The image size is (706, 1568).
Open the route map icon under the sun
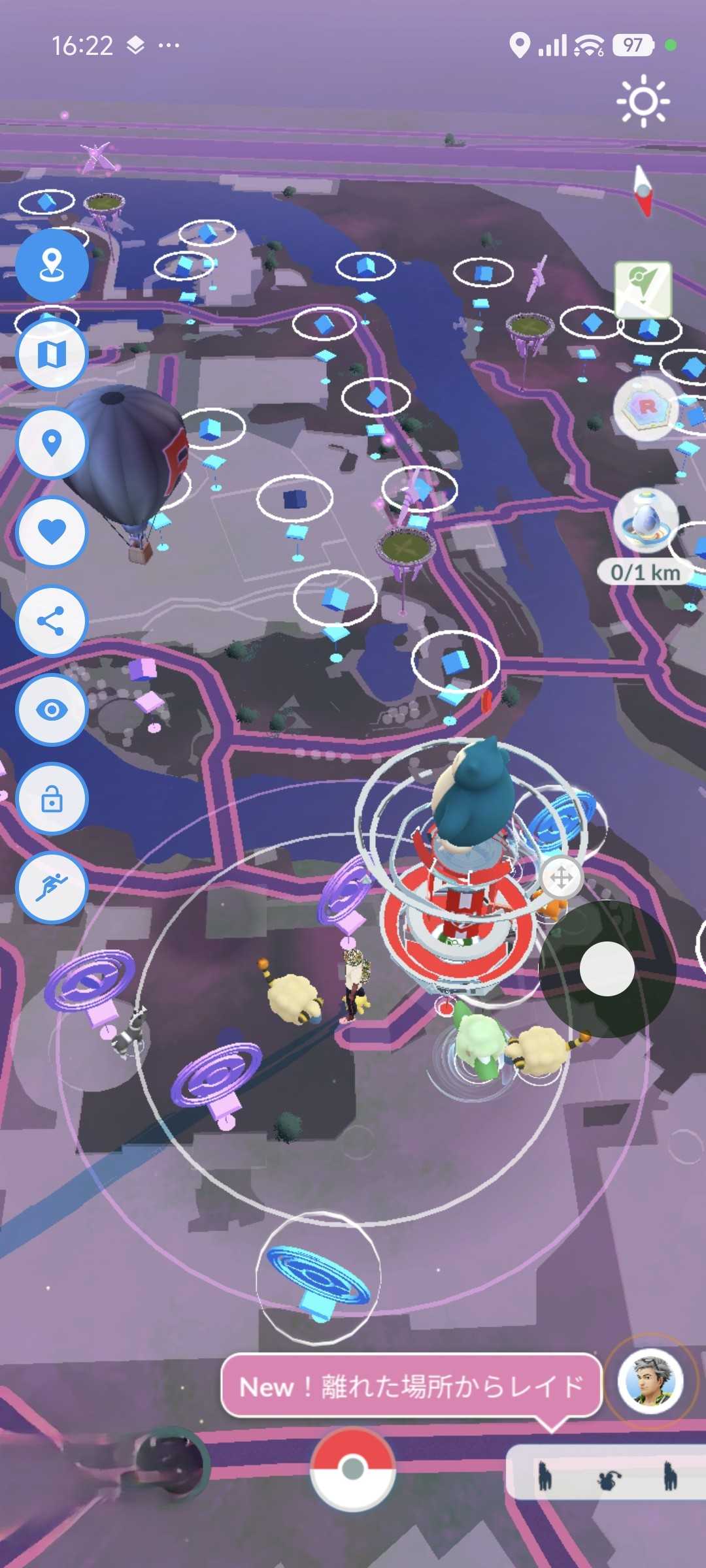click(643, 289)
